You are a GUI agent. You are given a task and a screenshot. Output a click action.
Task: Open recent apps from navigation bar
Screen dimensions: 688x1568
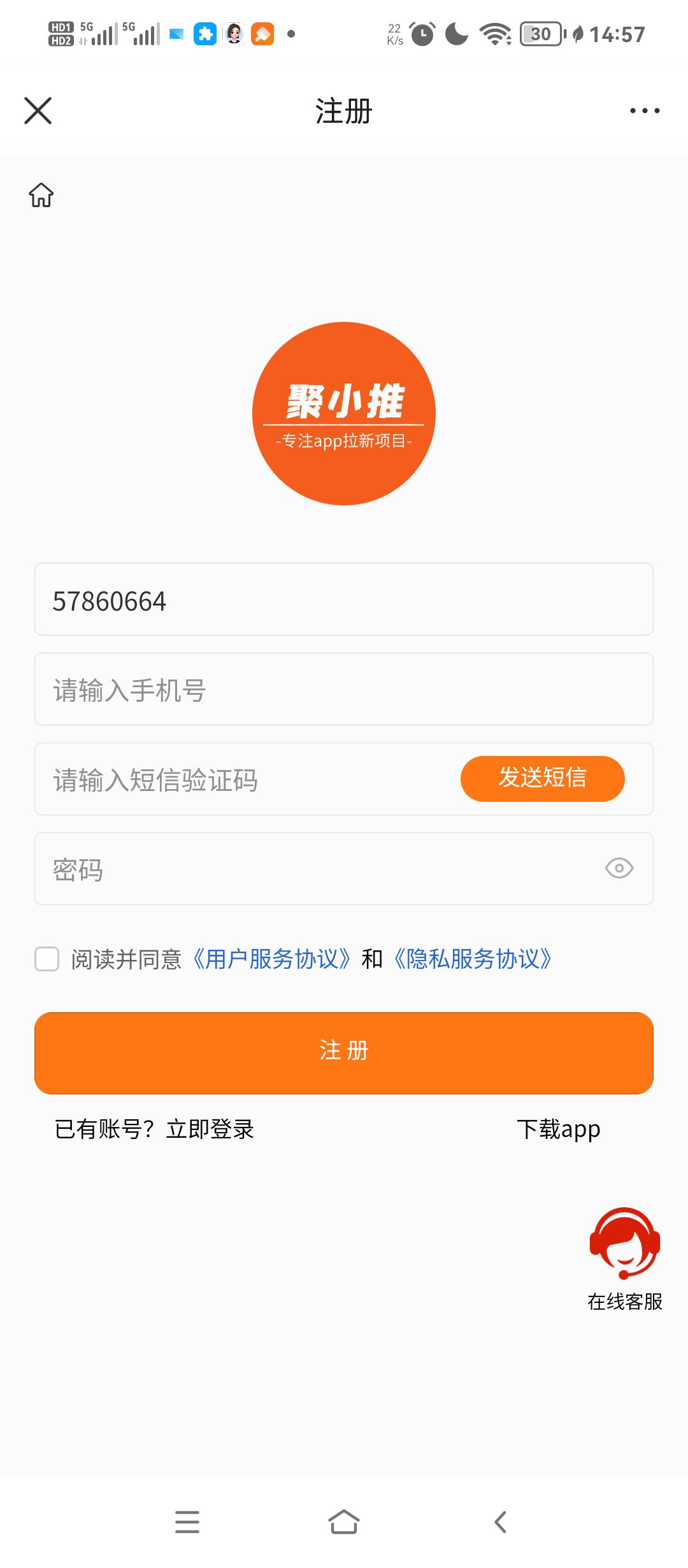(x=187, y=1522)
